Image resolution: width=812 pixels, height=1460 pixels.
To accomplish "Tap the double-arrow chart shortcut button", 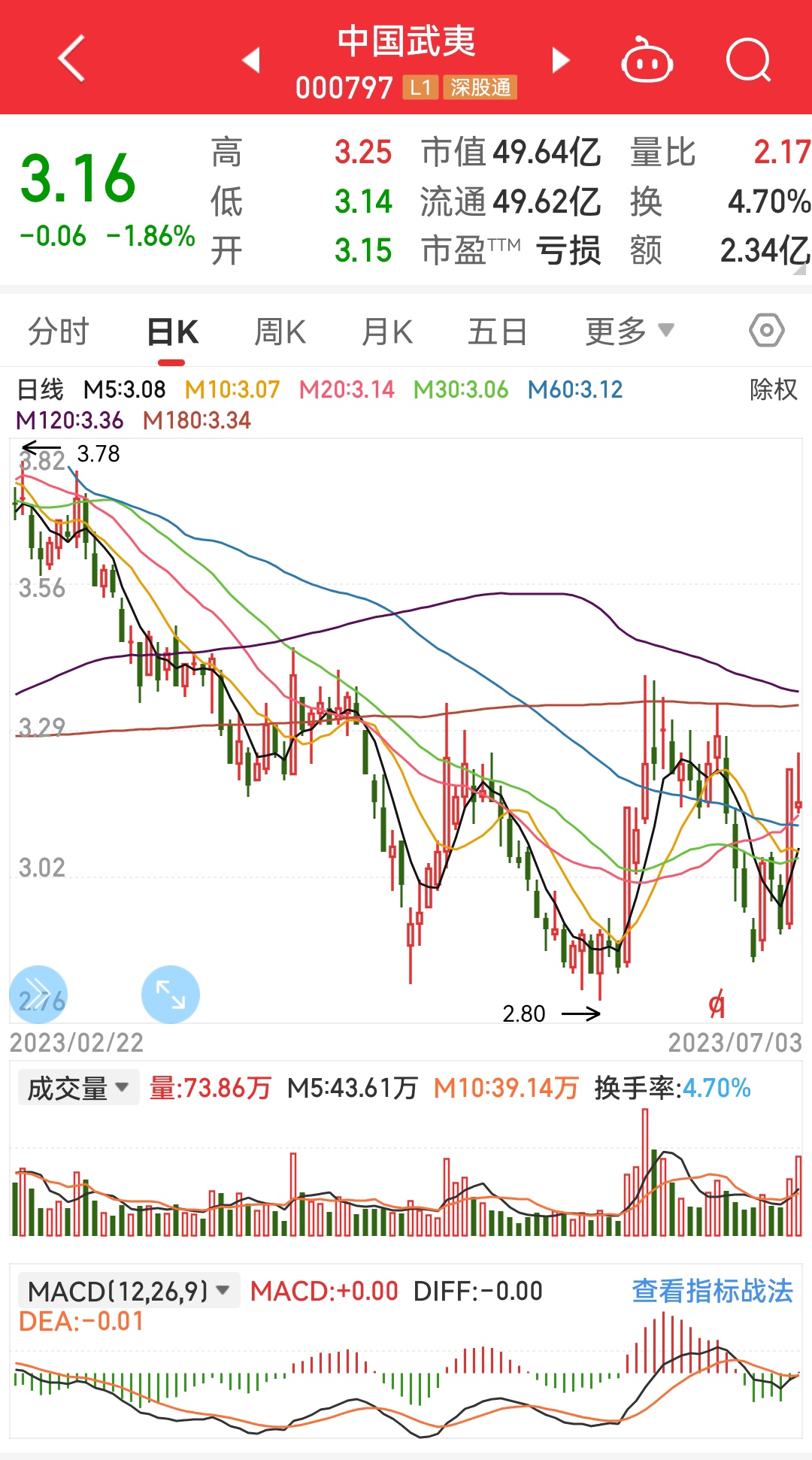I will pos(38,994).
